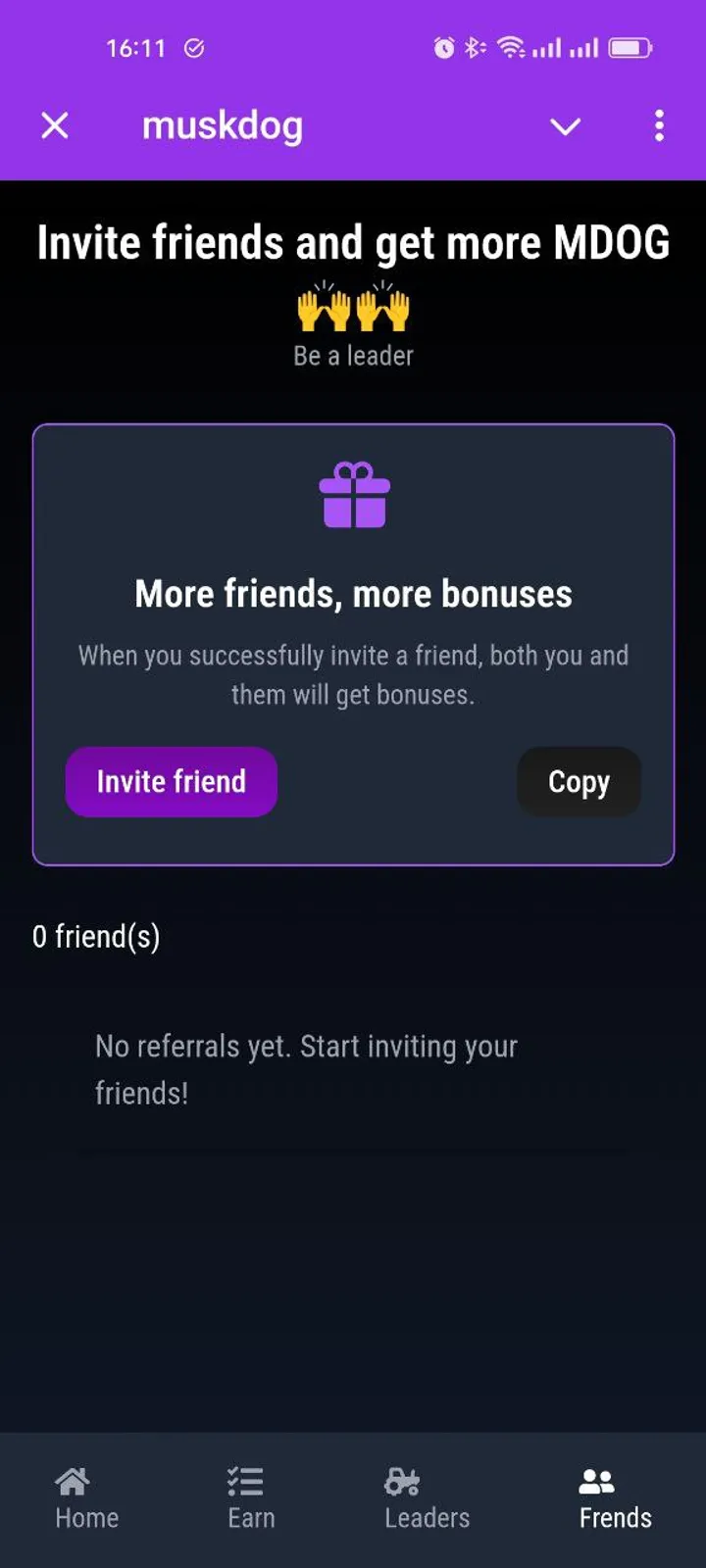Go to the Earn tab
This screenshot has height=1568, width=706.
251,1497
